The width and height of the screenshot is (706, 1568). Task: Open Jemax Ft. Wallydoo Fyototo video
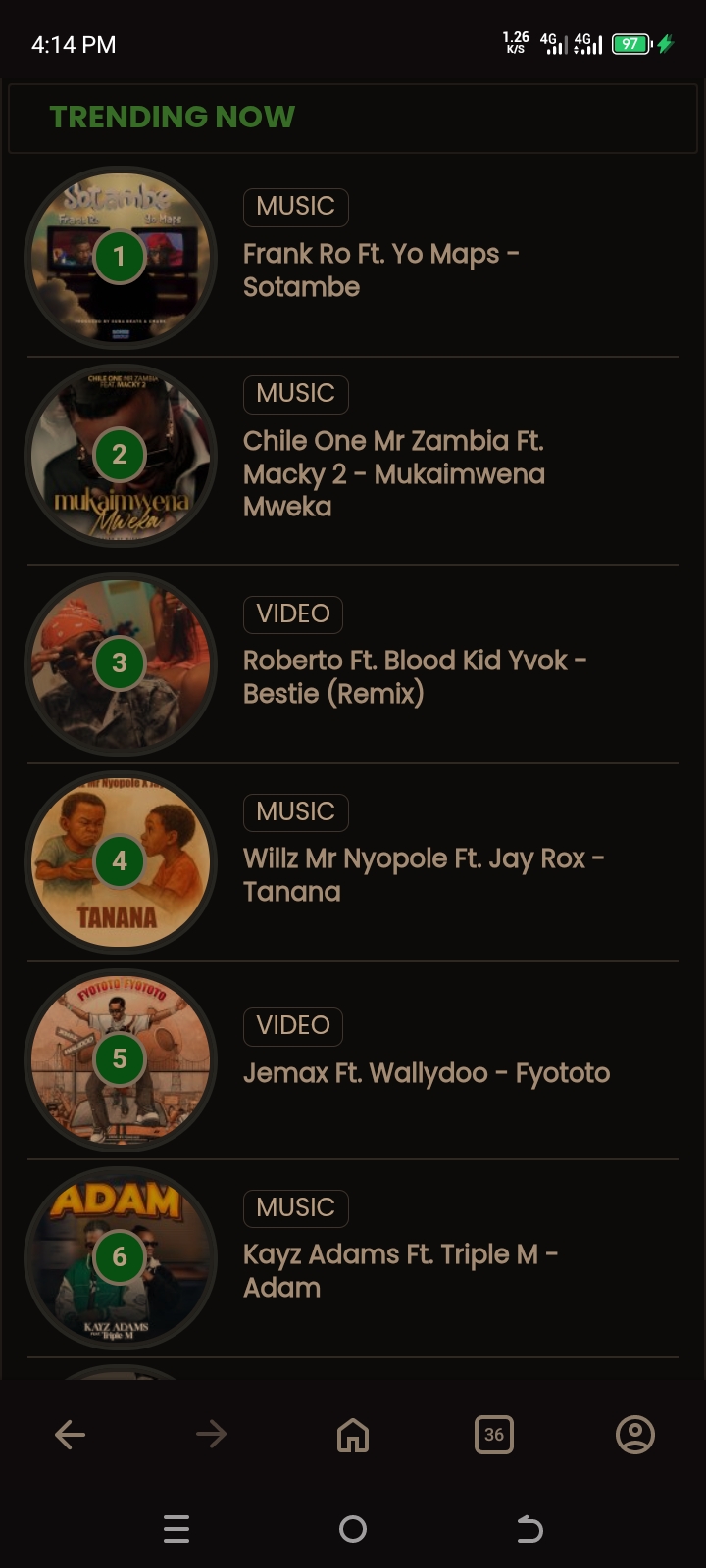pos(426,1073)
